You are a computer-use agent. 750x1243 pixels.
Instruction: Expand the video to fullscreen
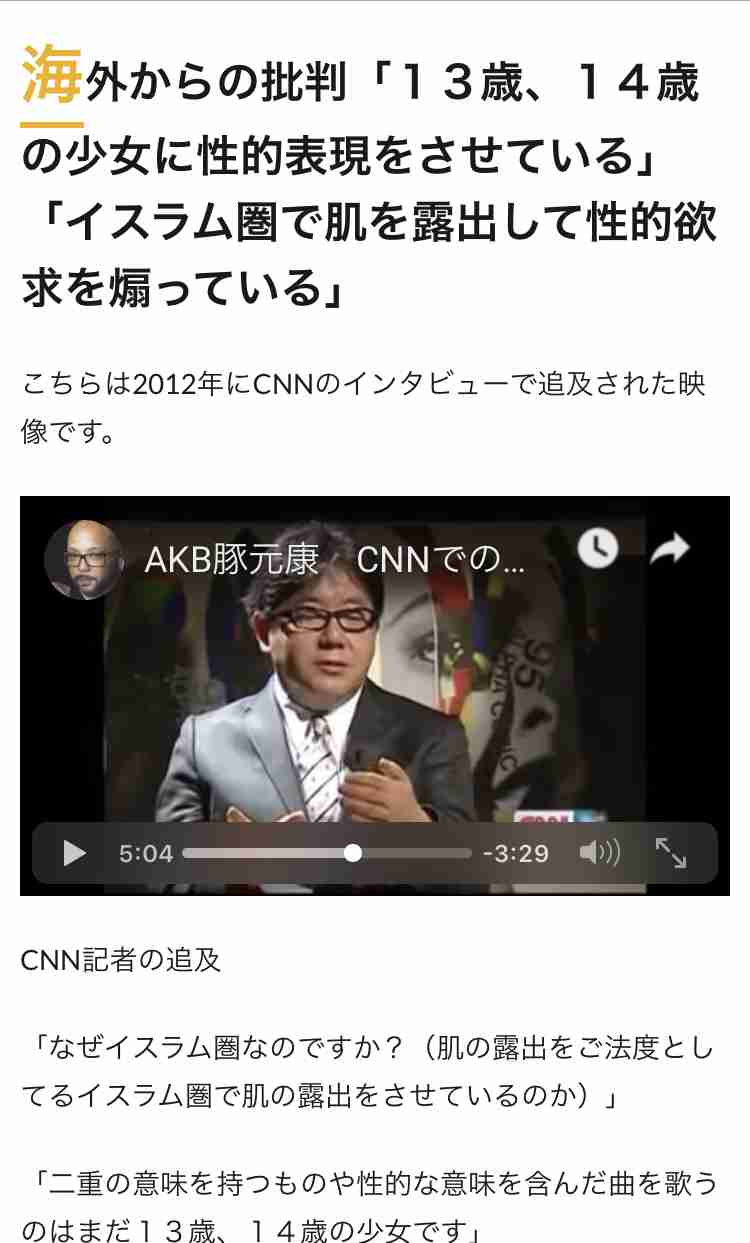(671, 853)
